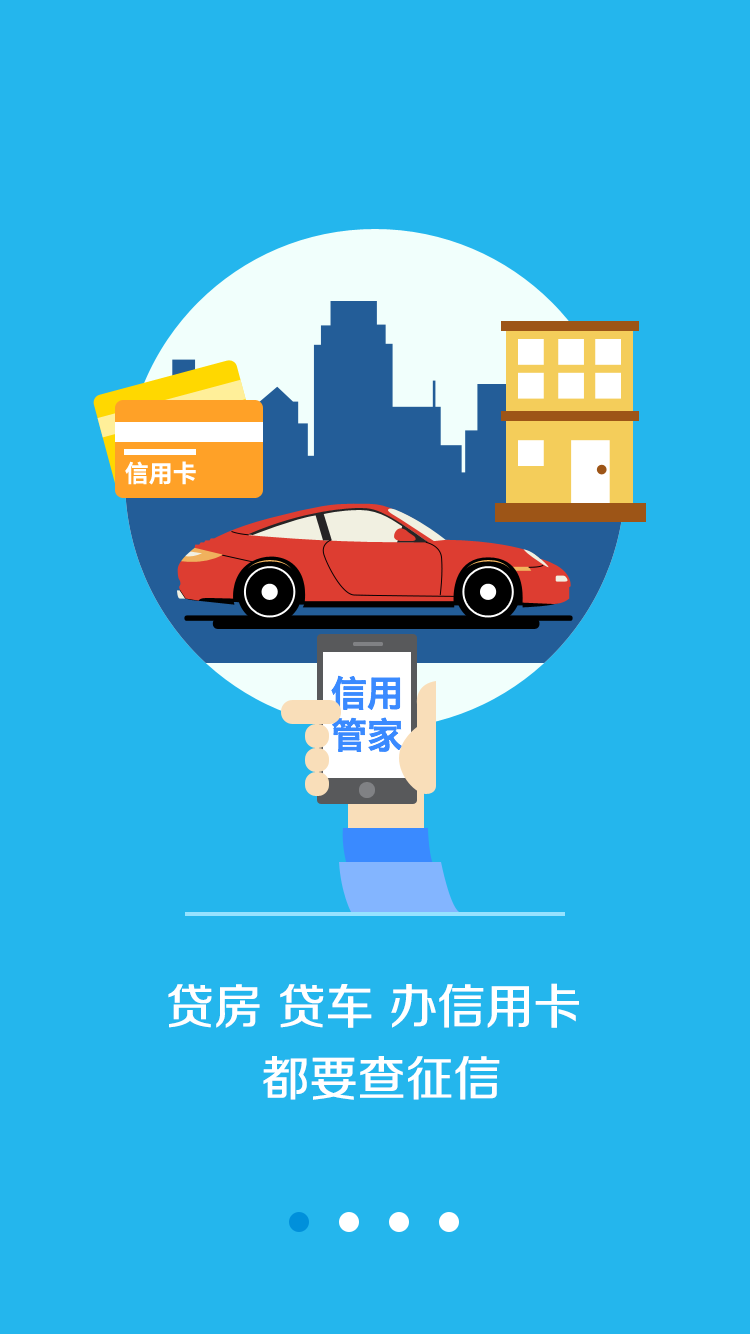Tap the second page indicator dot
Screen dimensions: 750x1334
click(348, 1222)
